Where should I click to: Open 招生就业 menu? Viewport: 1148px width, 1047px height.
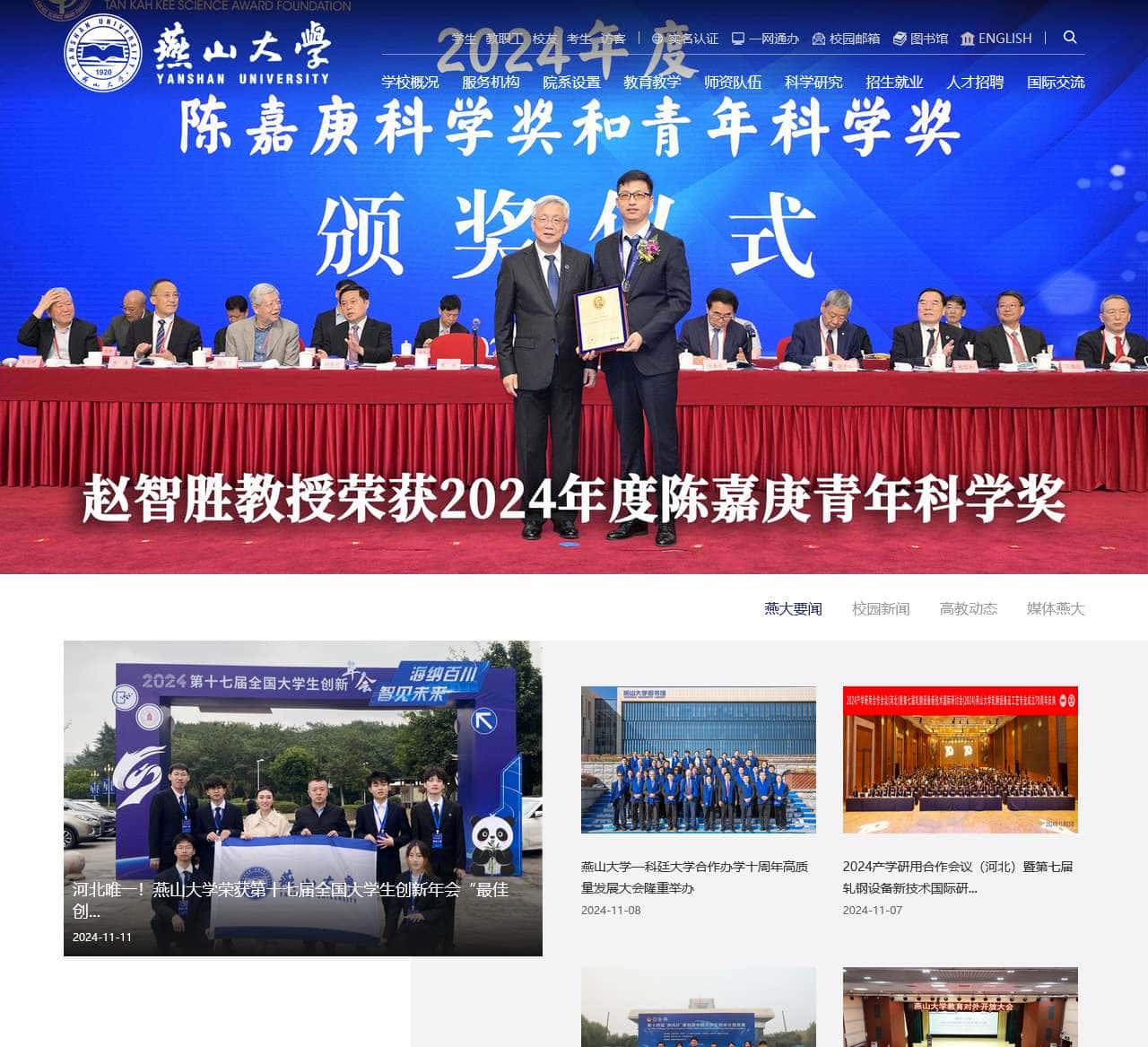894,82
